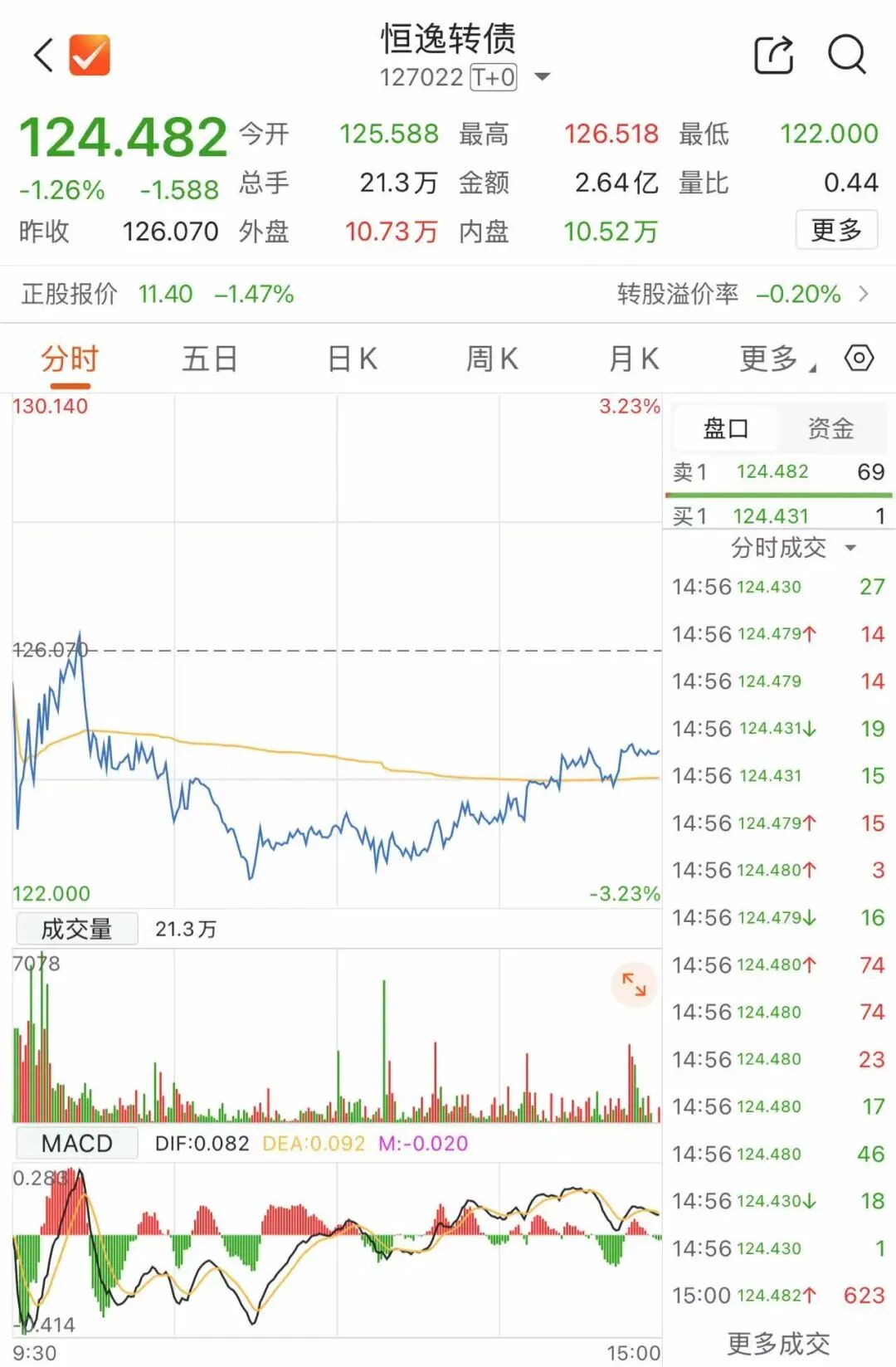Open the 分时成交 dropdown
This screenshot has width=896, height=1367.
click(791, 548)
